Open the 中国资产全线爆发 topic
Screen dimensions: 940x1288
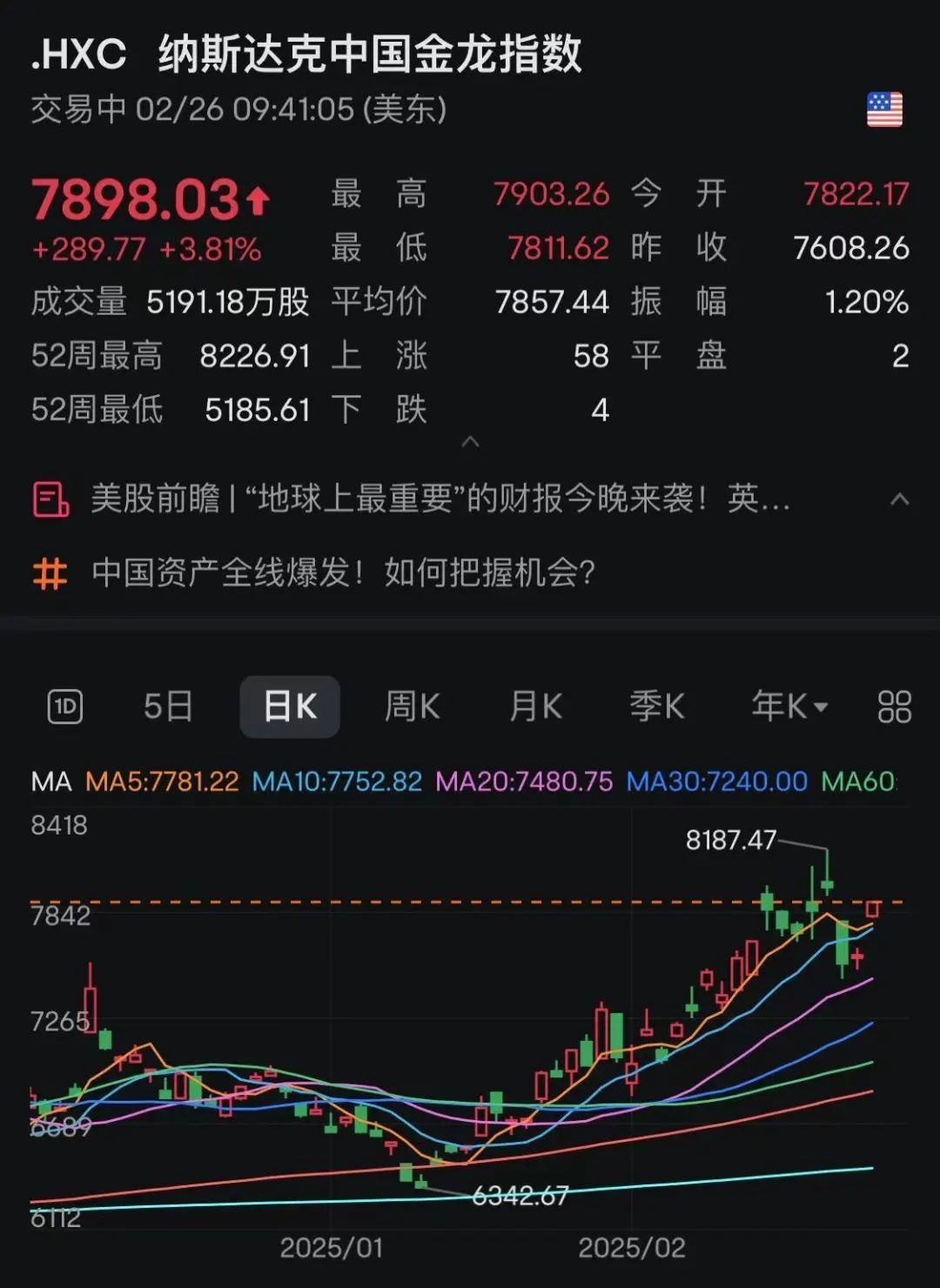344,573
